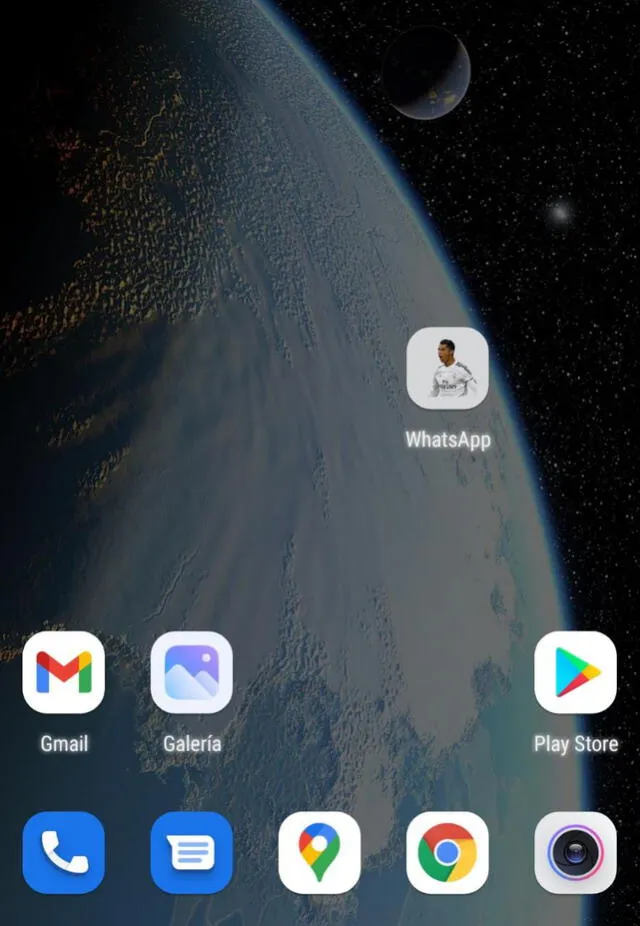Image resolution: width=640 pixels, height=926 pixels.
Task: Open the Messages app in dock
Action: 192,852
